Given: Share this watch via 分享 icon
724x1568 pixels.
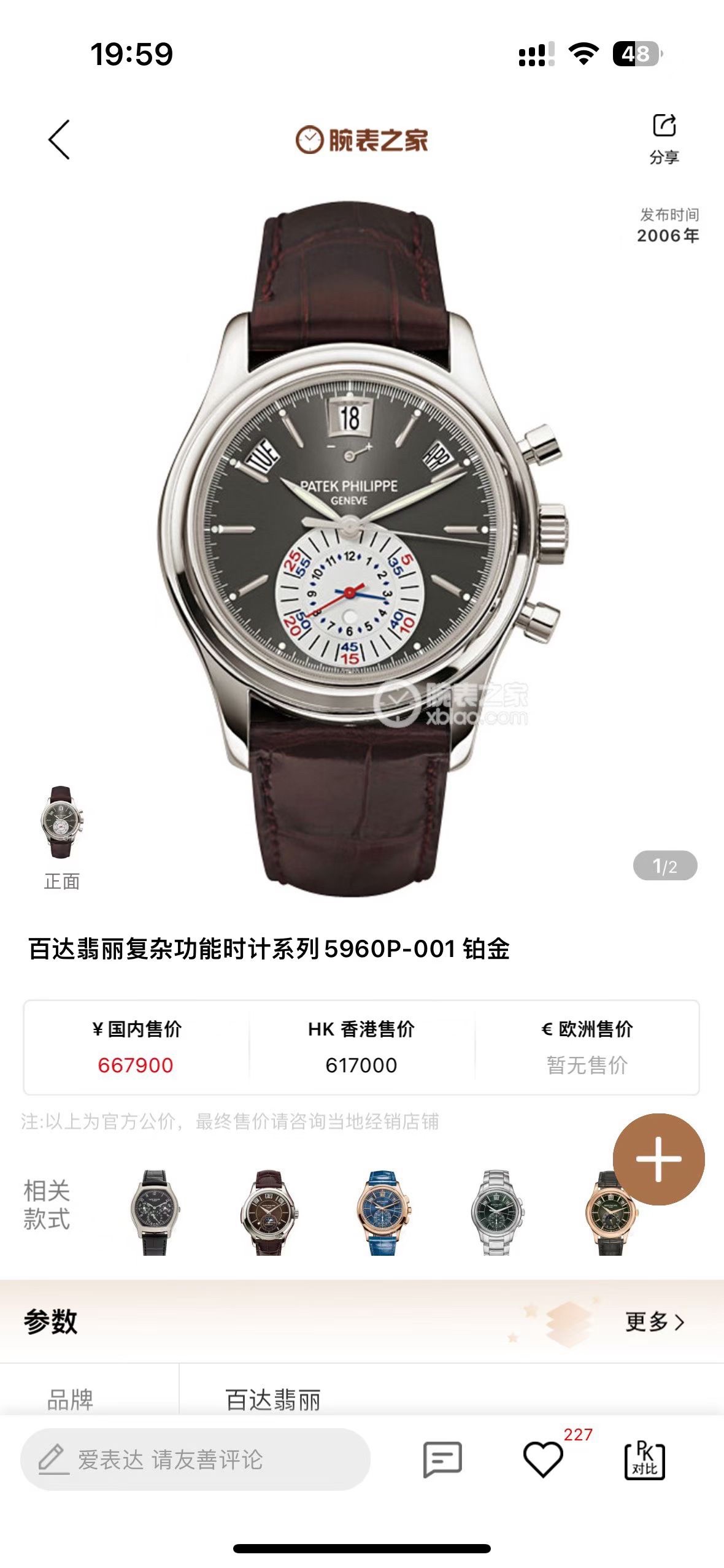Looking at the screenshot, I should [x=664, y=137].
